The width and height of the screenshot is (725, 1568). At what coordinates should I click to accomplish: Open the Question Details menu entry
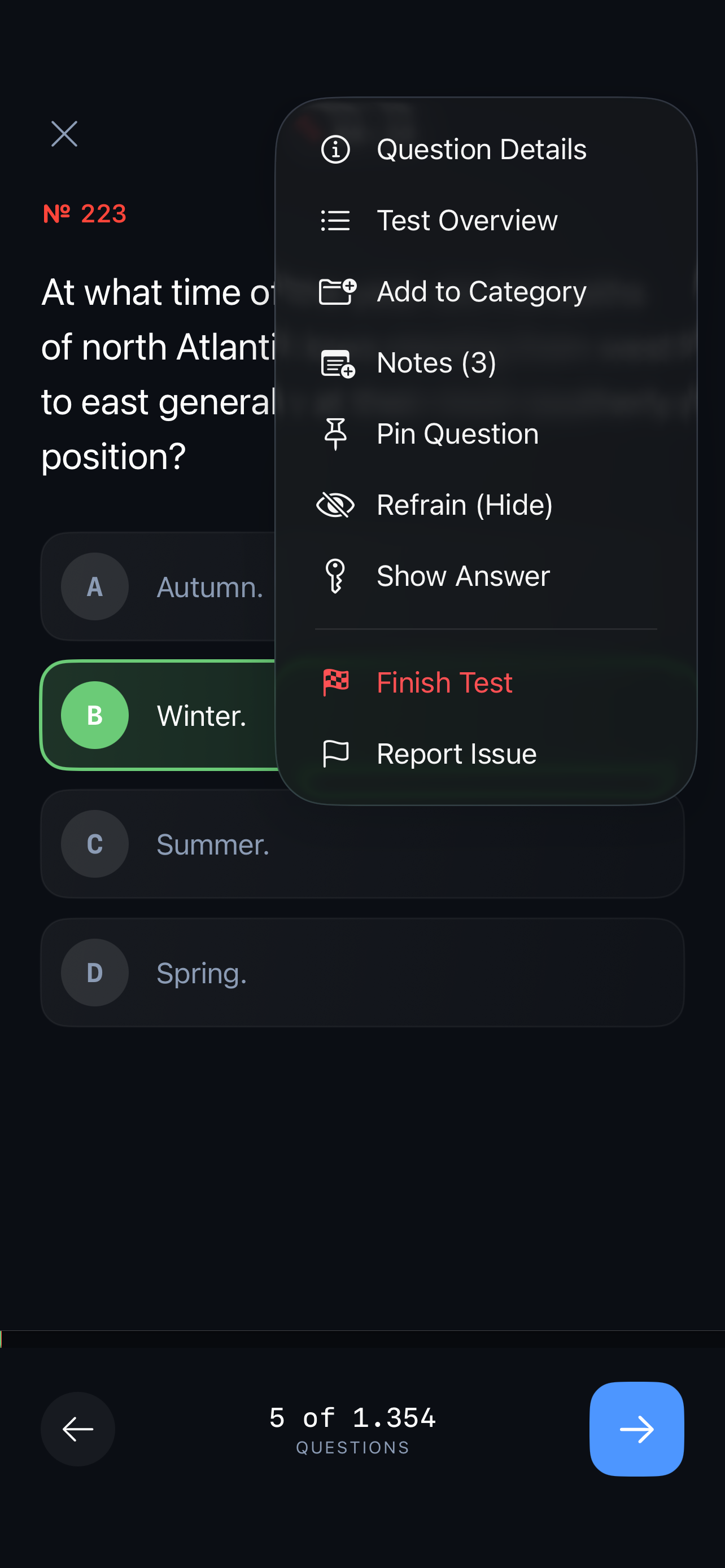[x=482, y=149]
